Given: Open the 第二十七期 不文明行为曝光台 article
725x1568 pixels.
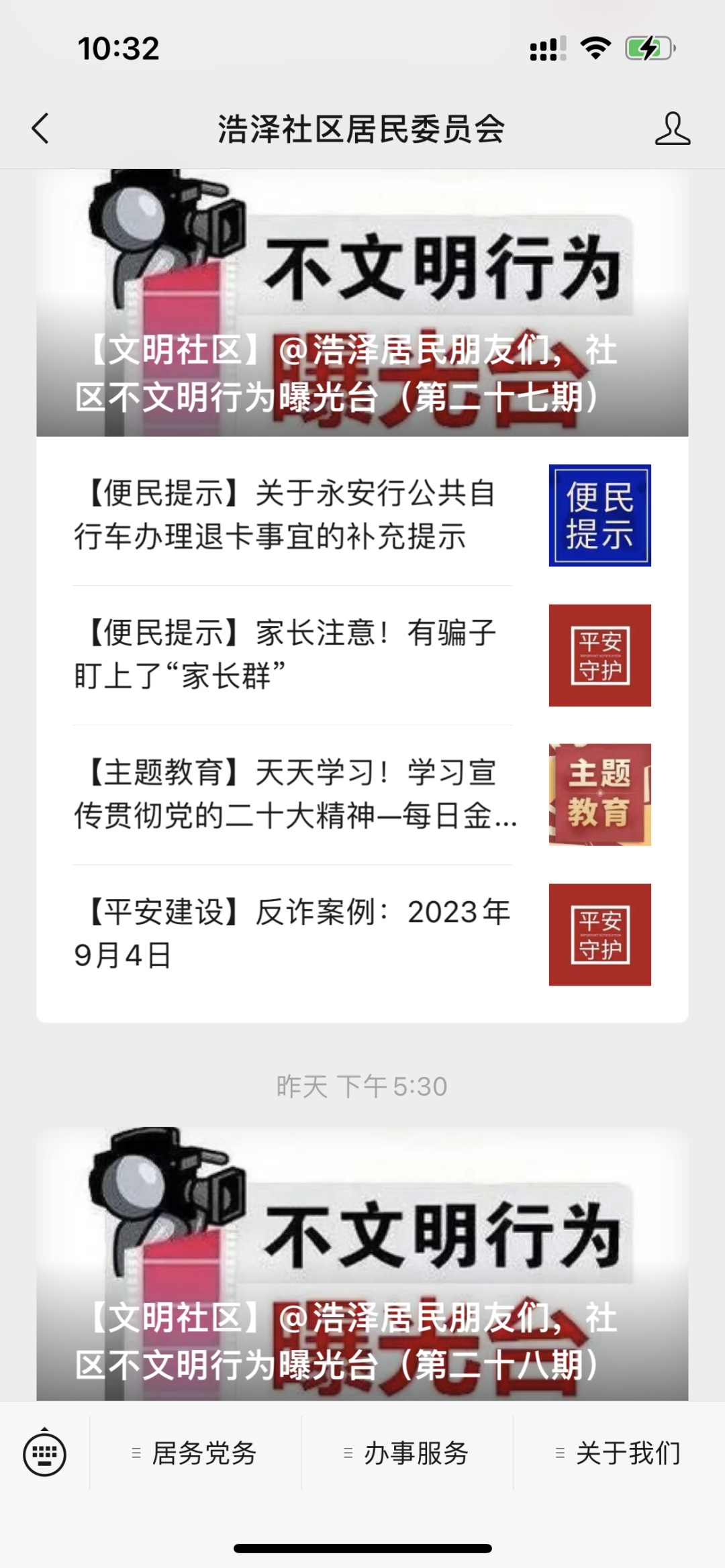Looking at the screenshot, I should 362,303.
